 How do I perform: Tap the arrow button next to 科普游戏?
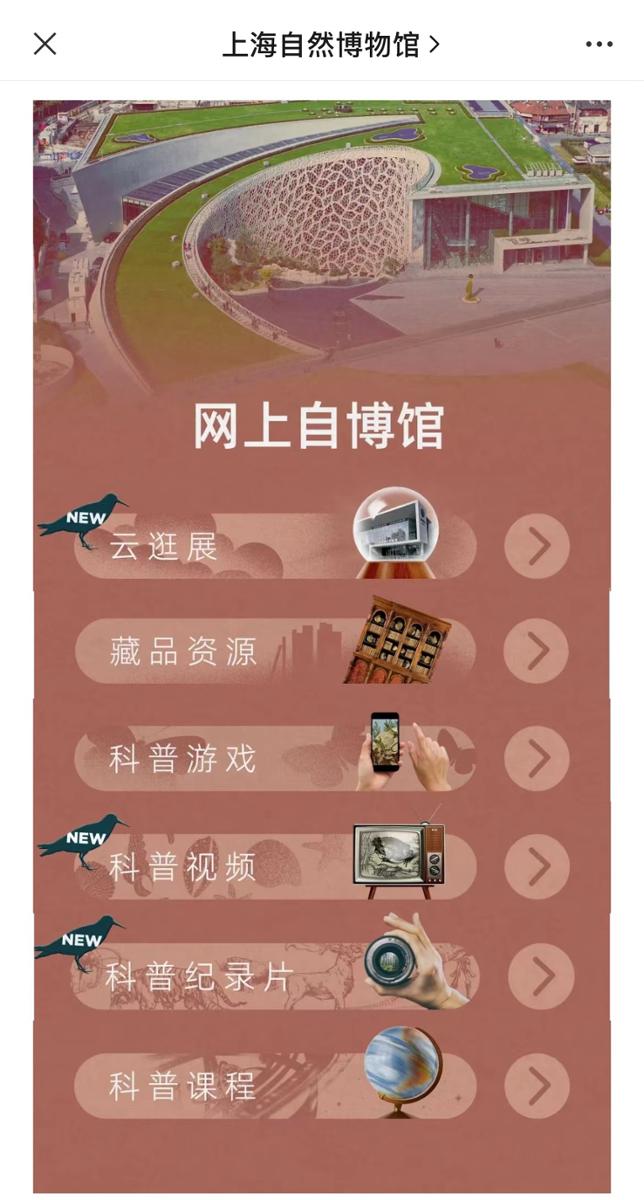(x=537, y=759)
